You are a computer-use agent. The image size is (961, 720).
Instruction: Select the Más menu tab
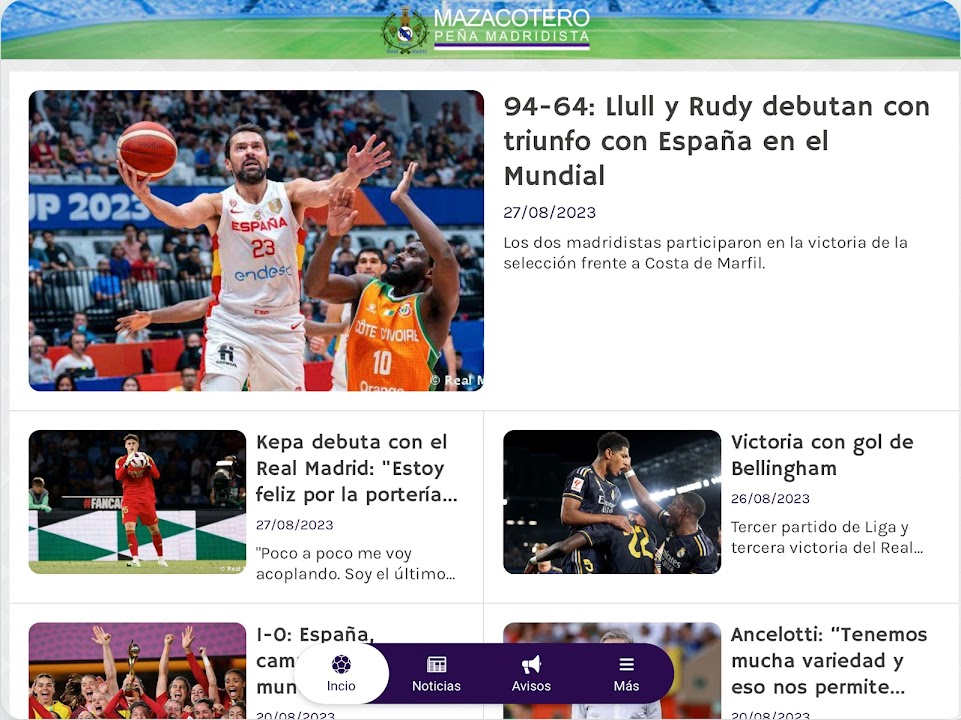pyautogui.click(x=626, y=674)
